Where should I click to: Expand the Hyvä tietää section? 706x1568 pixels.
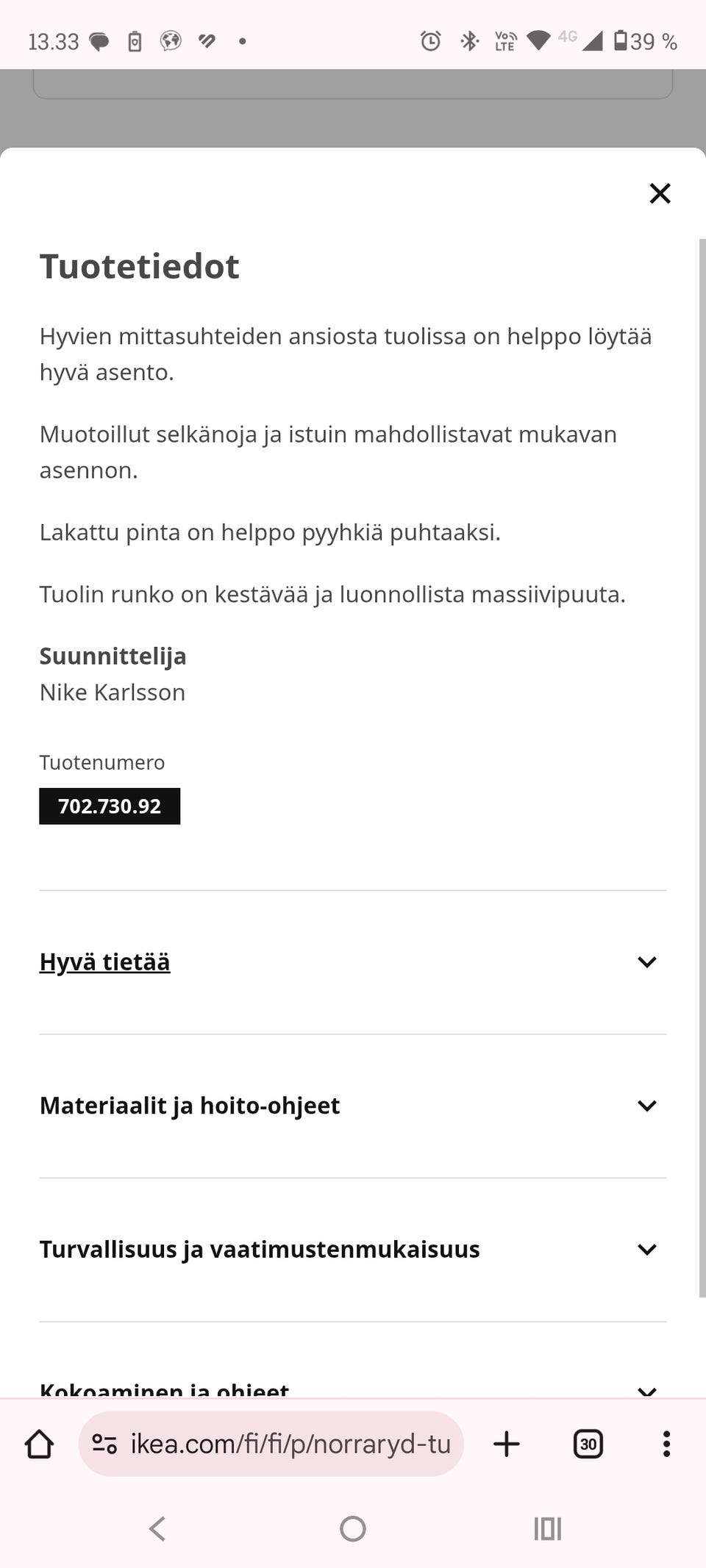[646, 962]
